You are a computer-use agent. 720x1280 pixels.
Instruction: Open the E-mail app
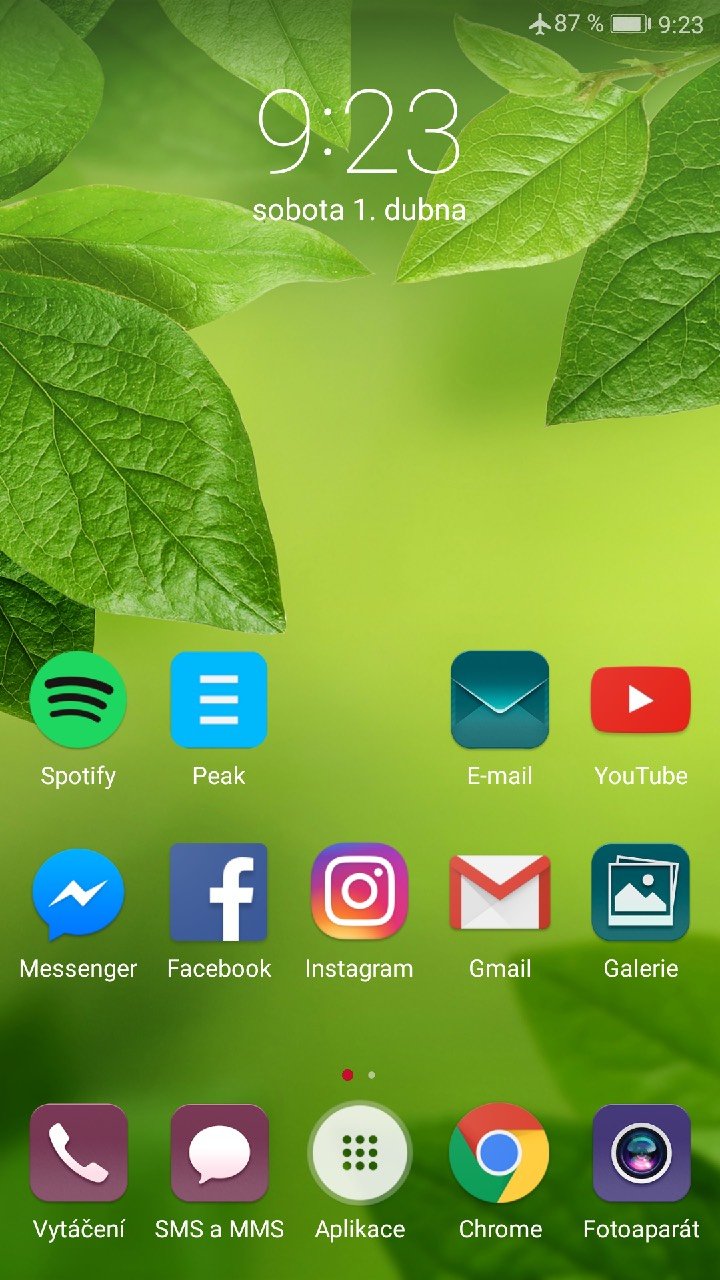pyautogui.click(x=500, y=700)
